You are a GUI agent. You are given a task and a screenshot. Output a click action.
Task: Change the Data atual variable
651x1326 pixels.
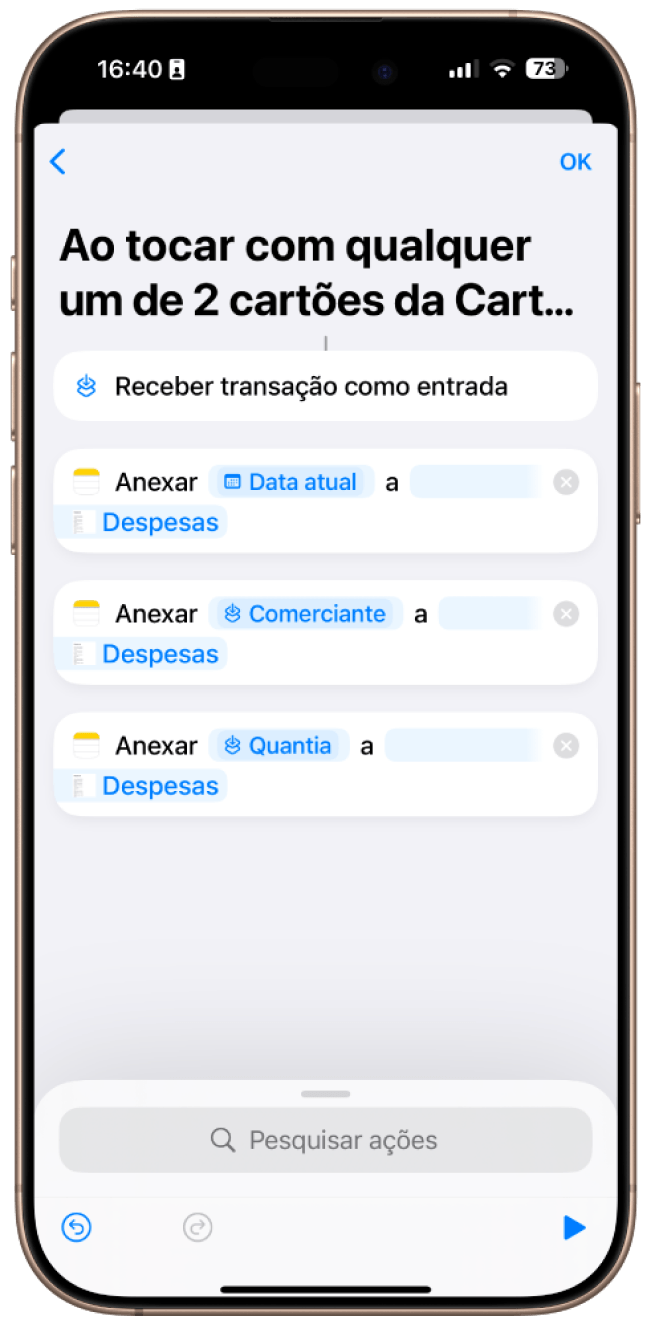point(291,482)
